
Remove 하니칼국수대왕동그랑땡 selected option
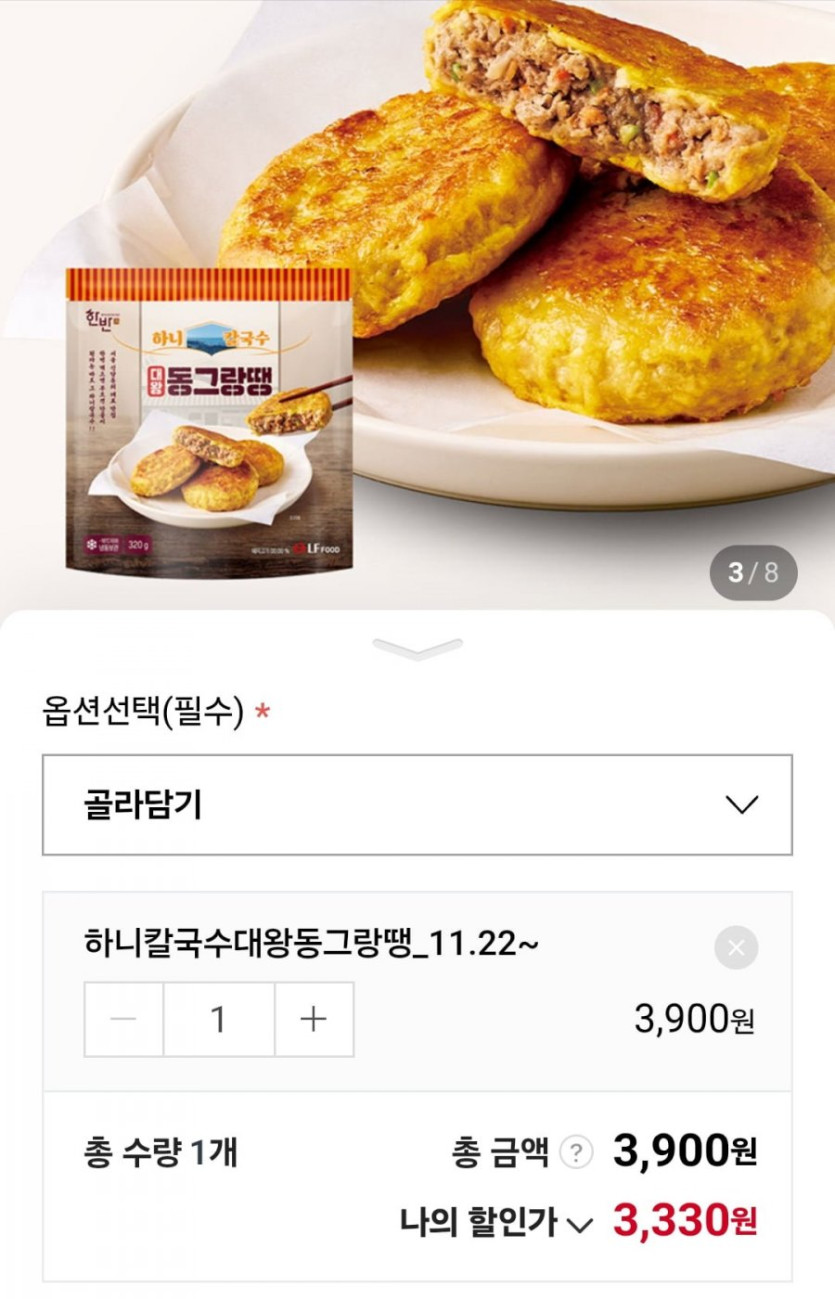coord(736,948)
